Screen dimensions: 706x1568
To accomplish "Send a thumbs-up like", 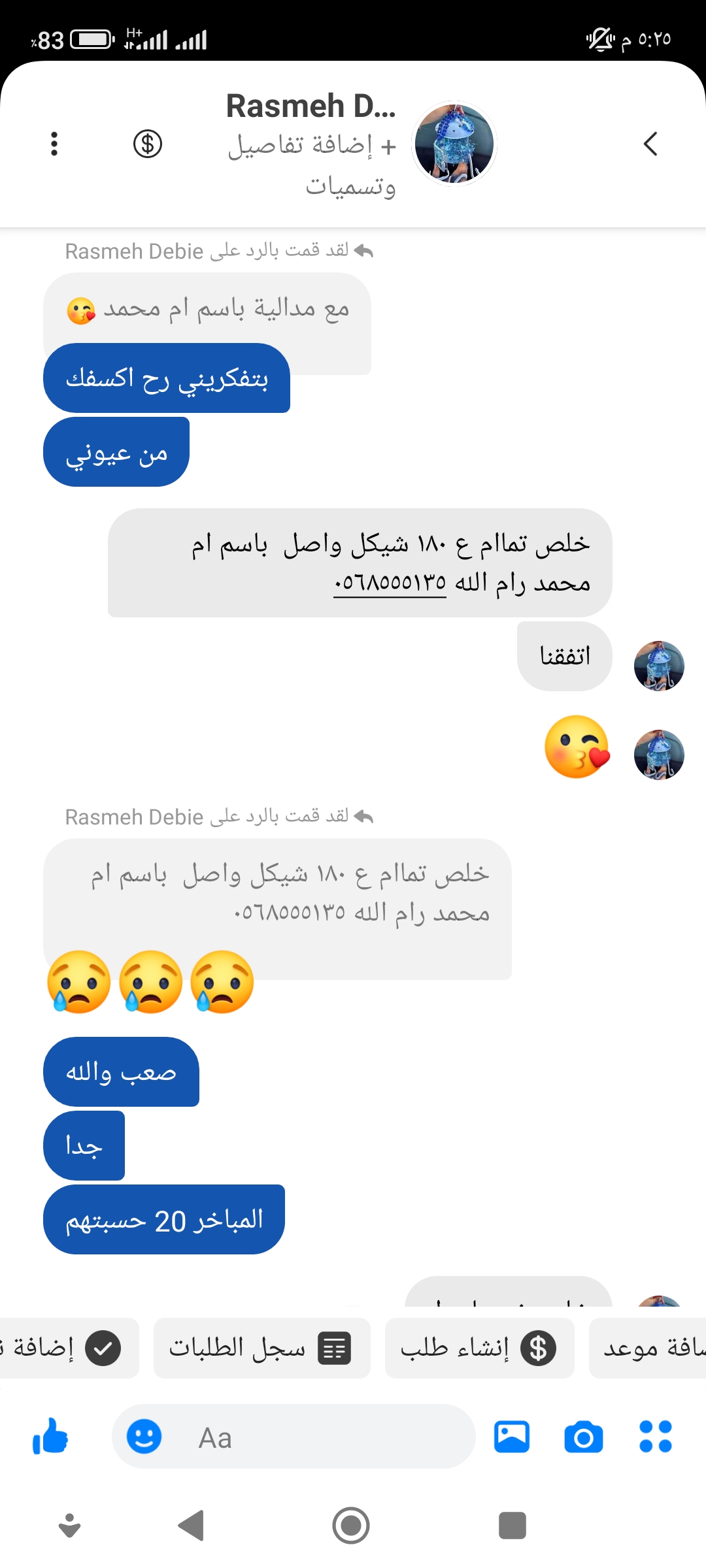I will click(50, 1437).
